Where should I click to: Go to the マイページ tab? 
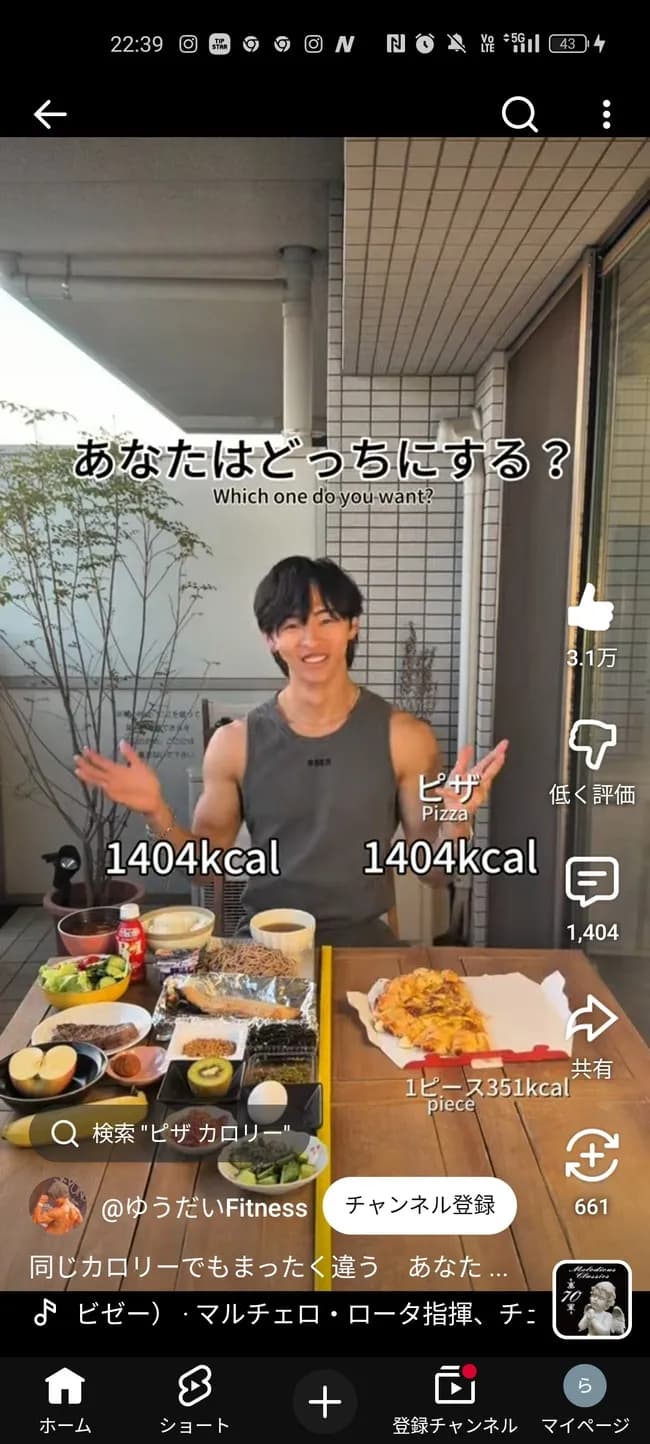(585, 1398)
